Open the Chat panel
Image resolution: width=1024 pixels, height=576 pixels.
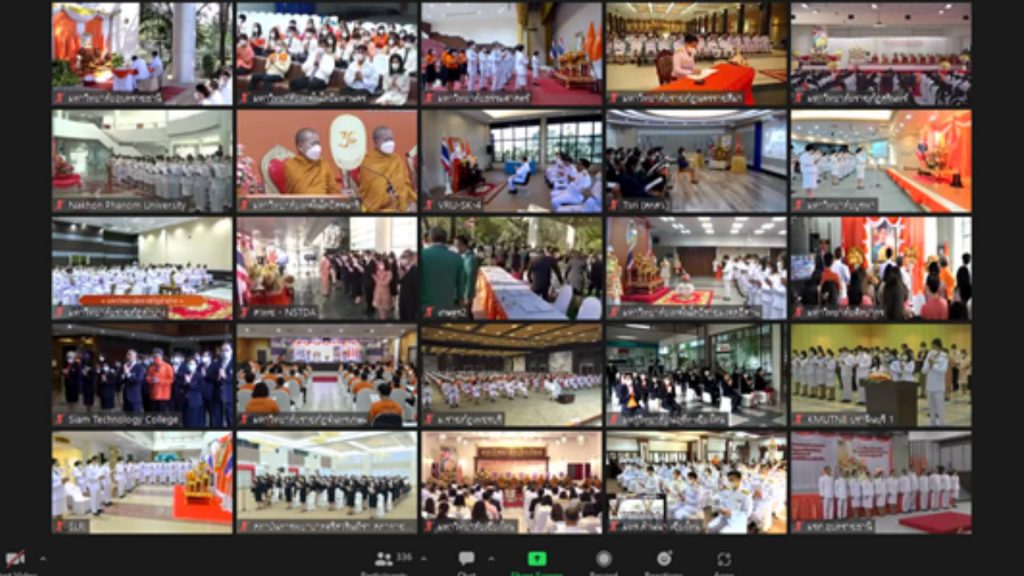466,560
